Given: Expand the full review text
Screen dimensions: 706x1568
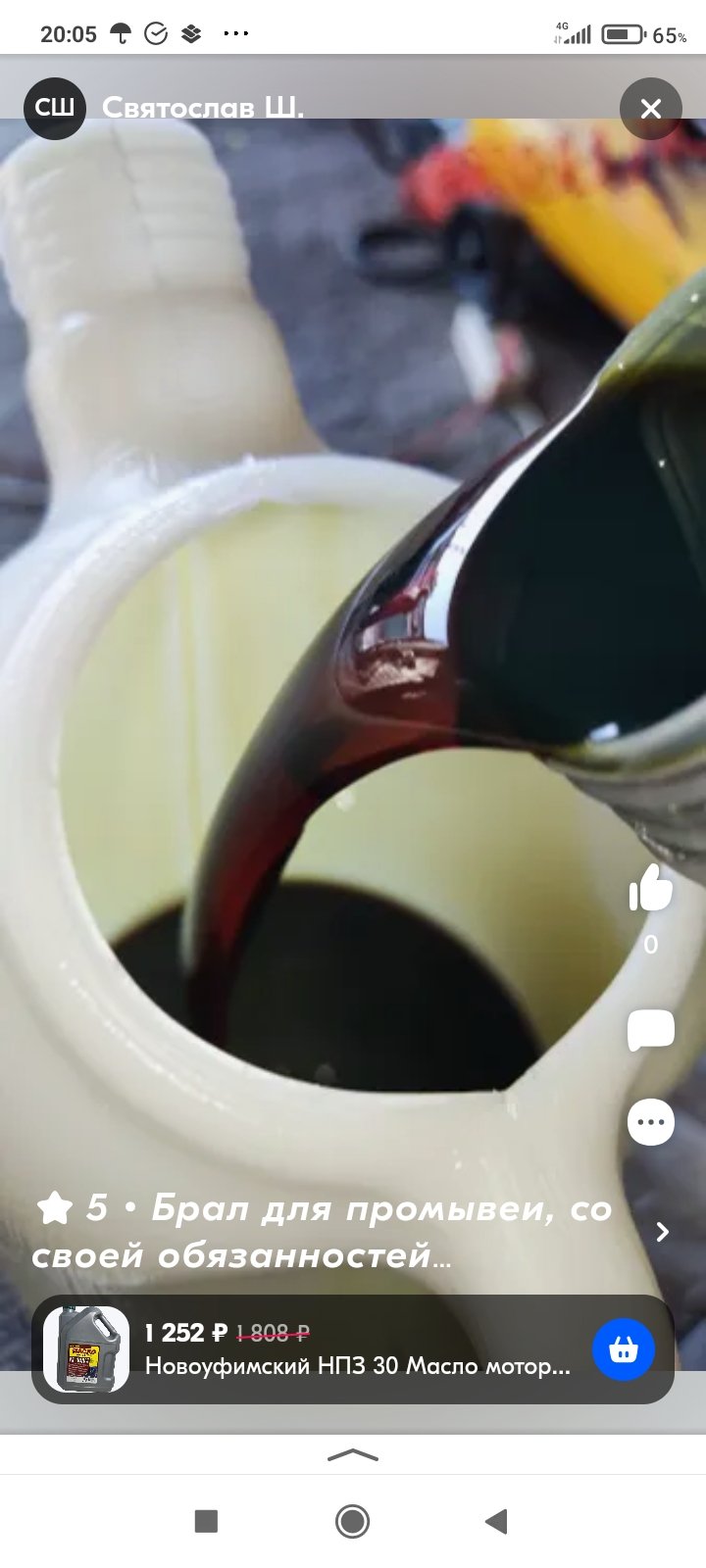Looking at the screenshot, I should click(x=663, y=1232).
